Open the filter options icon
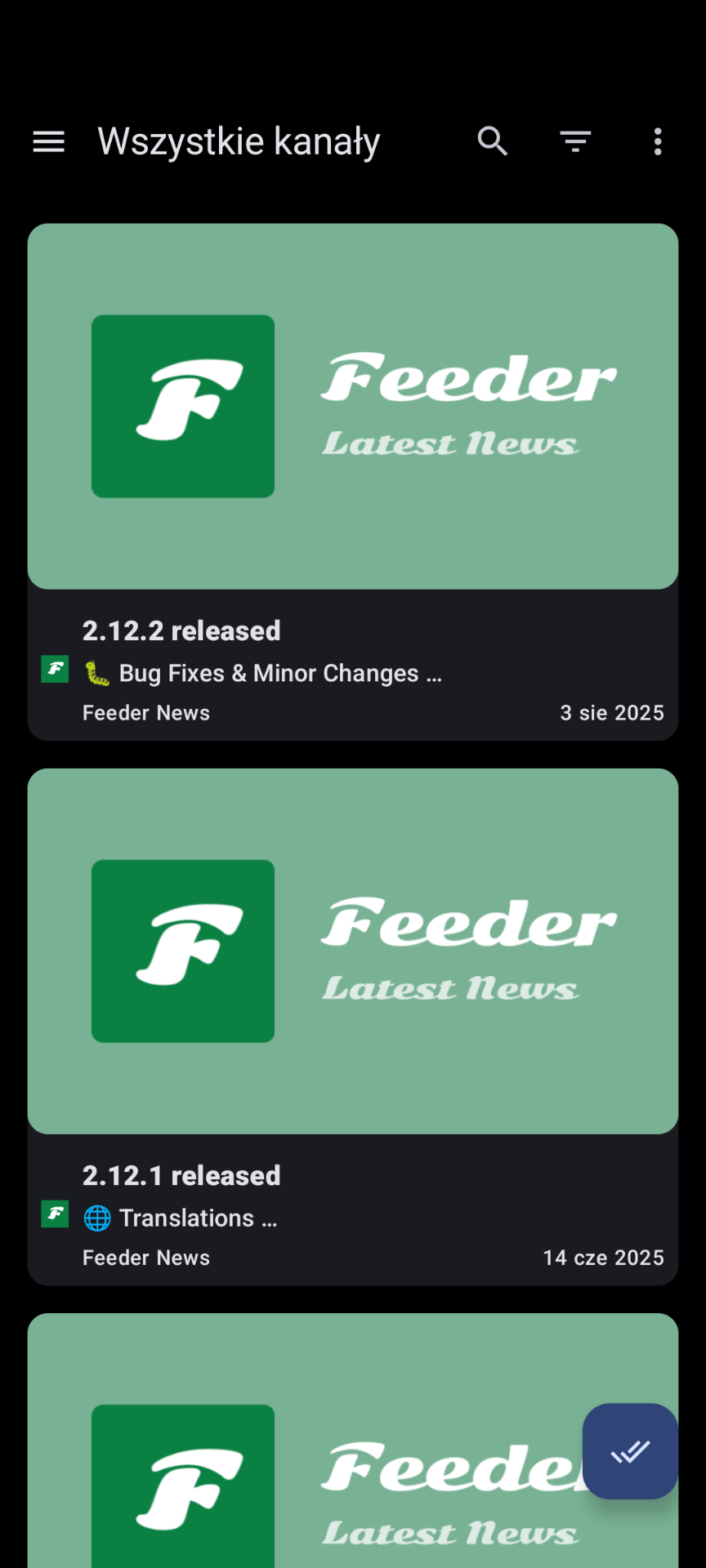The width and height of the screenshot is (706, 1568). coord(575,142)
